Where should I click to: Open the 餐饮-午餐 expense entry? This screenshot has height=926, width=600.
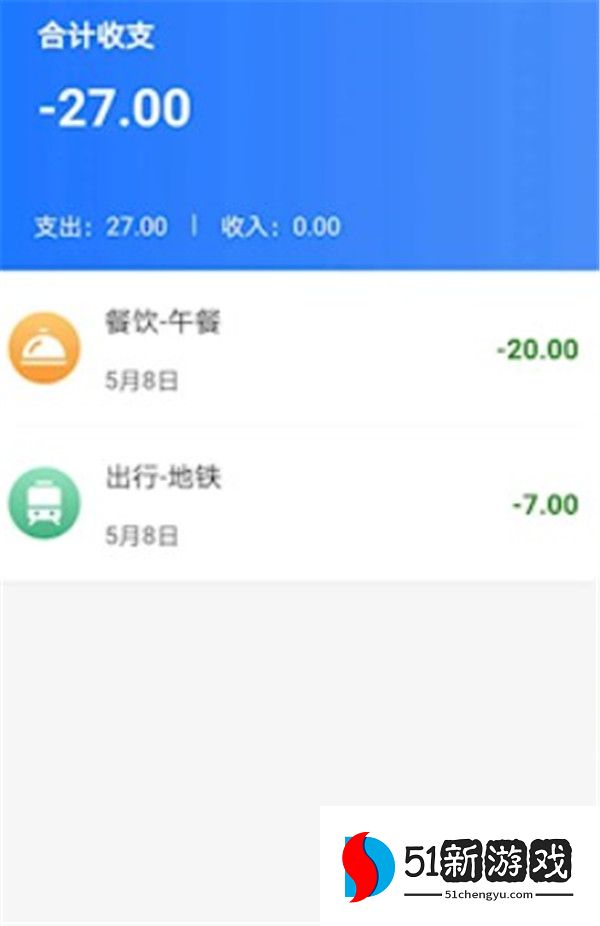300,349
